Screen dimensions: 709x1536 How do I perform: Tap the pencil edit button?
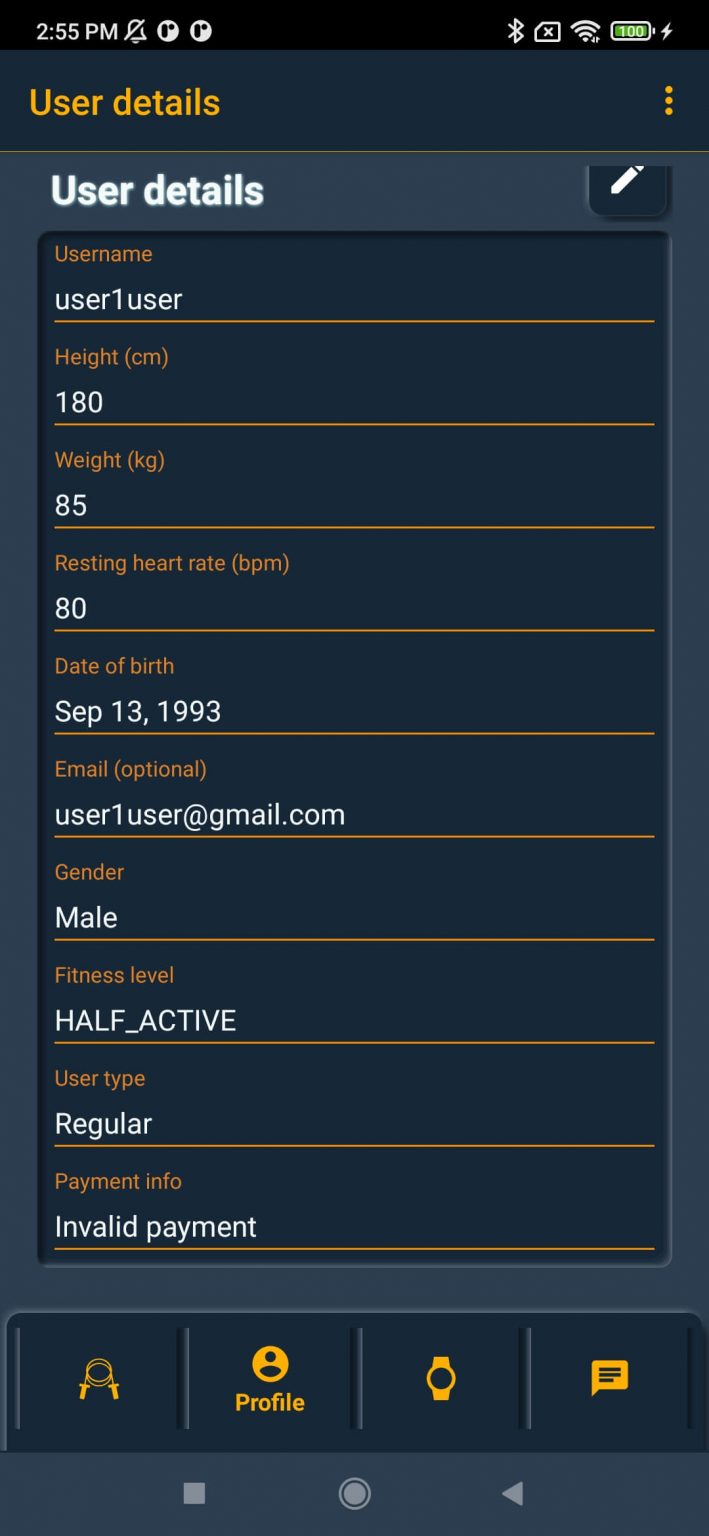pyautogui.click(x=627, y=186)
